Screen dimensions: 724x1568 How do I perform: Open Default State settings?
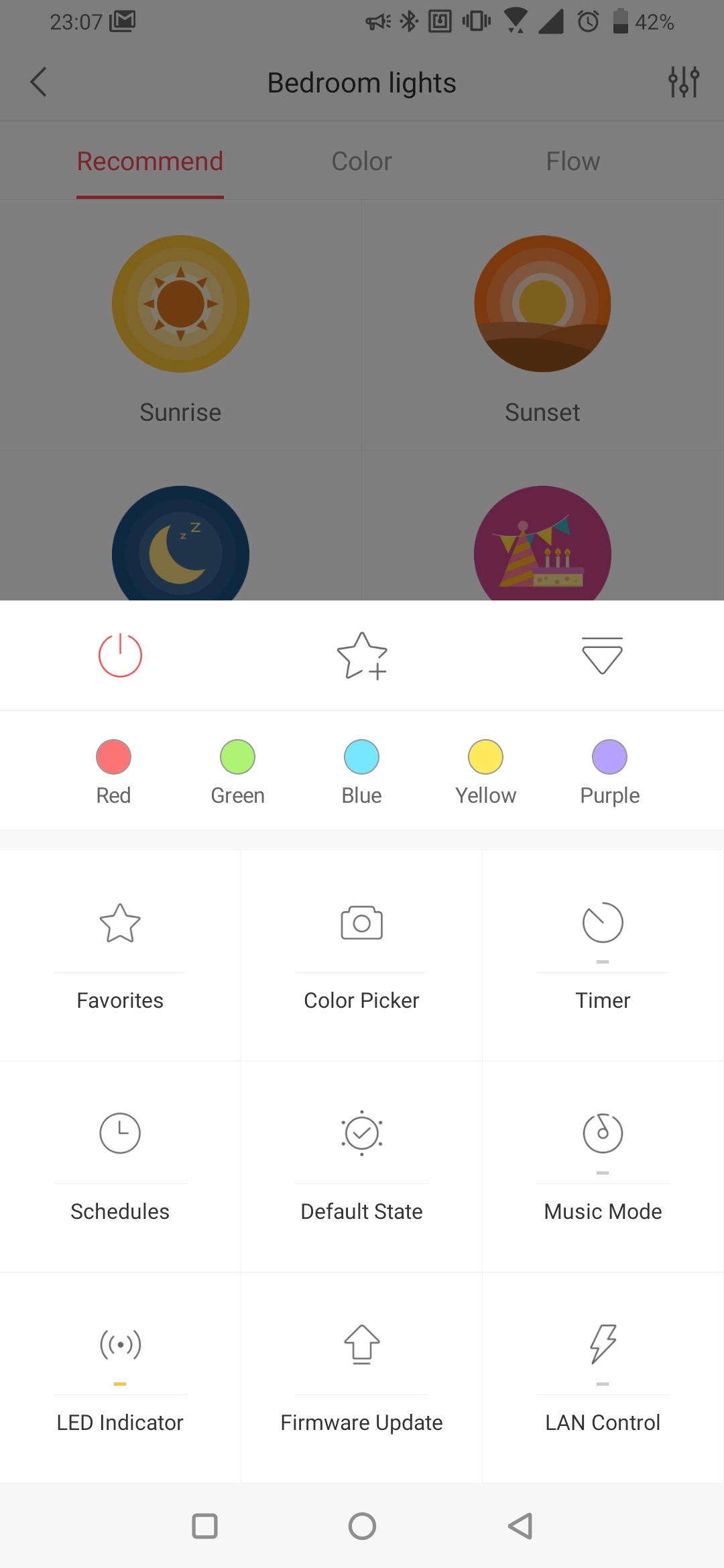click(x=361, y=1166)
